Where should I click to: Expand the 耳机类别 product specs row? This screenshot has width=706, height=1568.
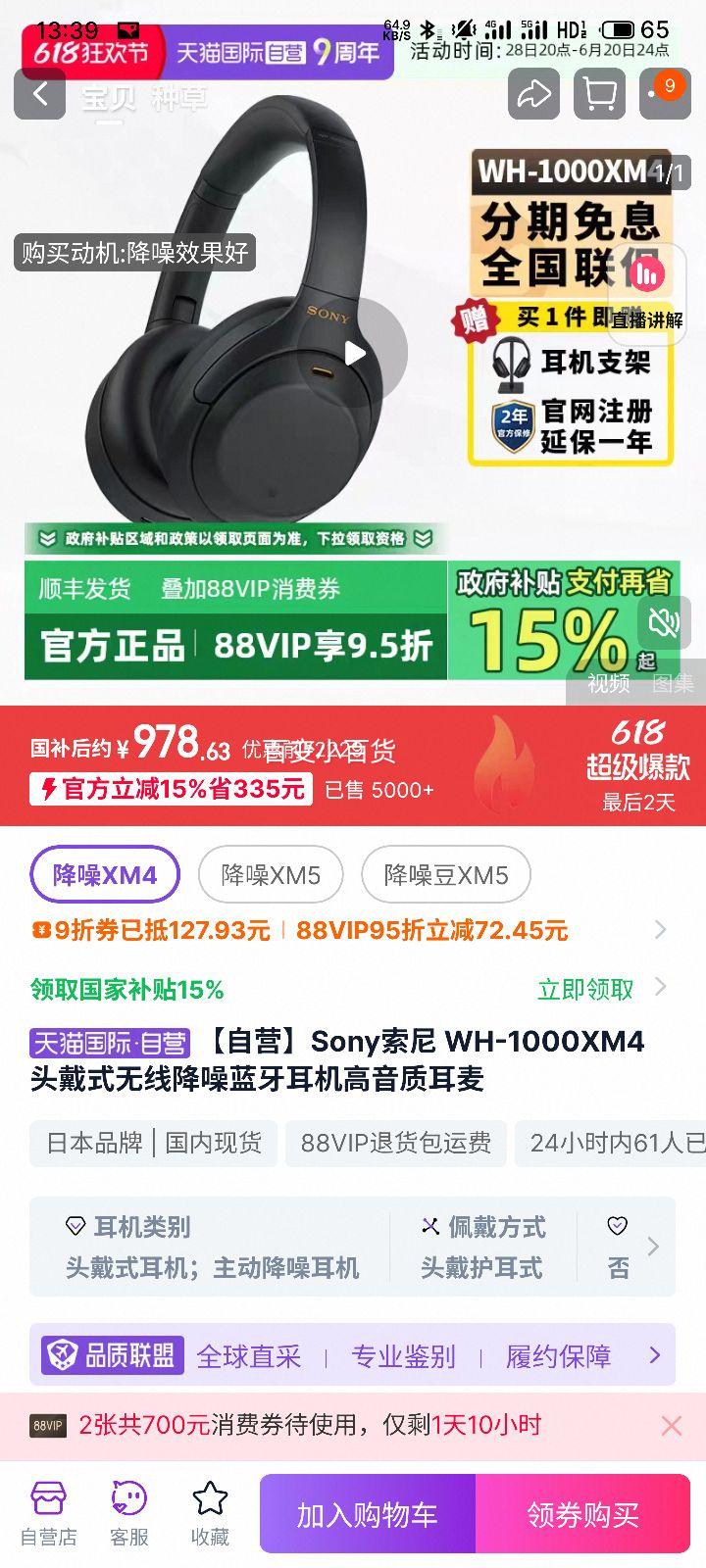tap(653, 1247)
